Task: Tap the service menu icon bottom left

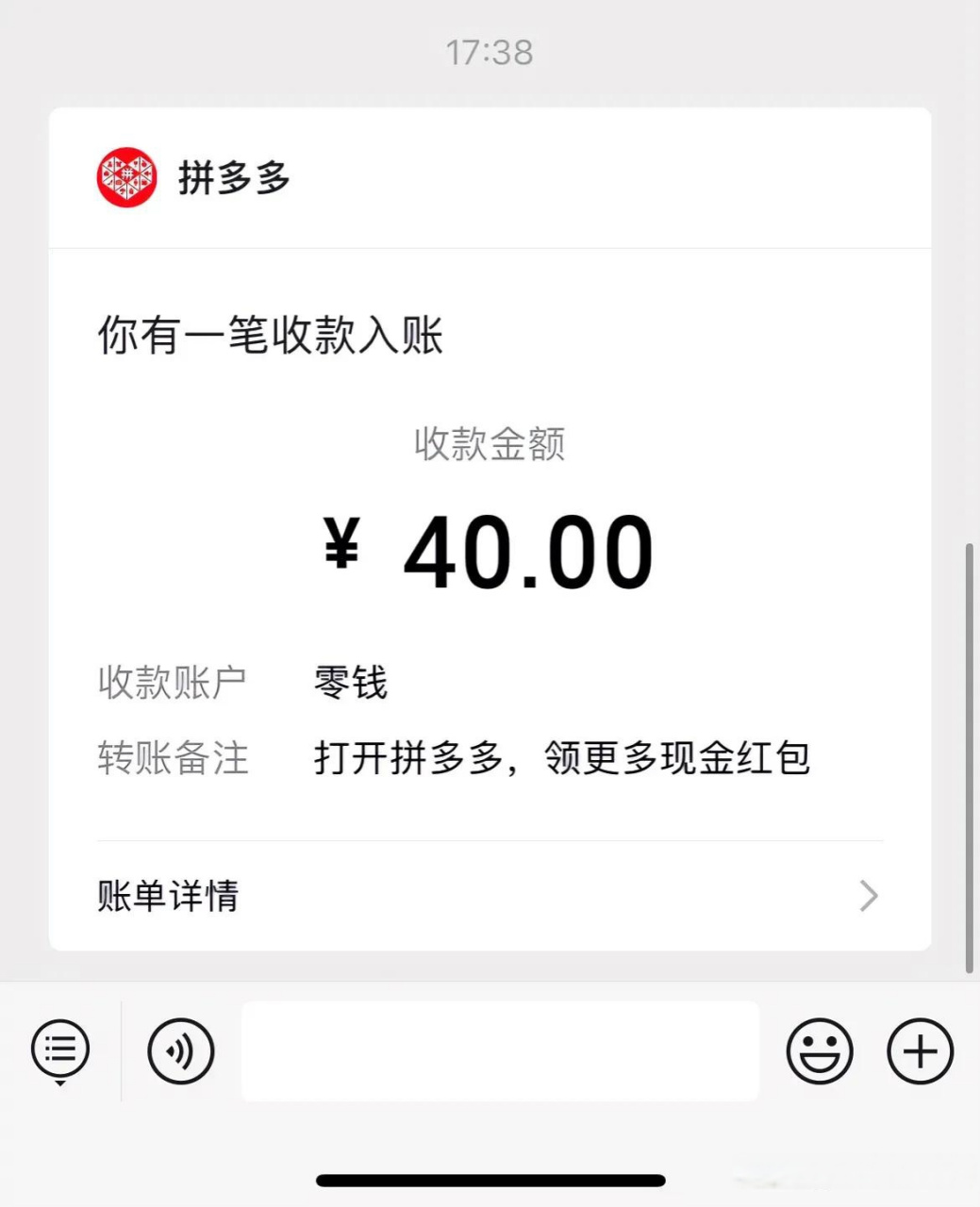Action: tap(59, 1047)
